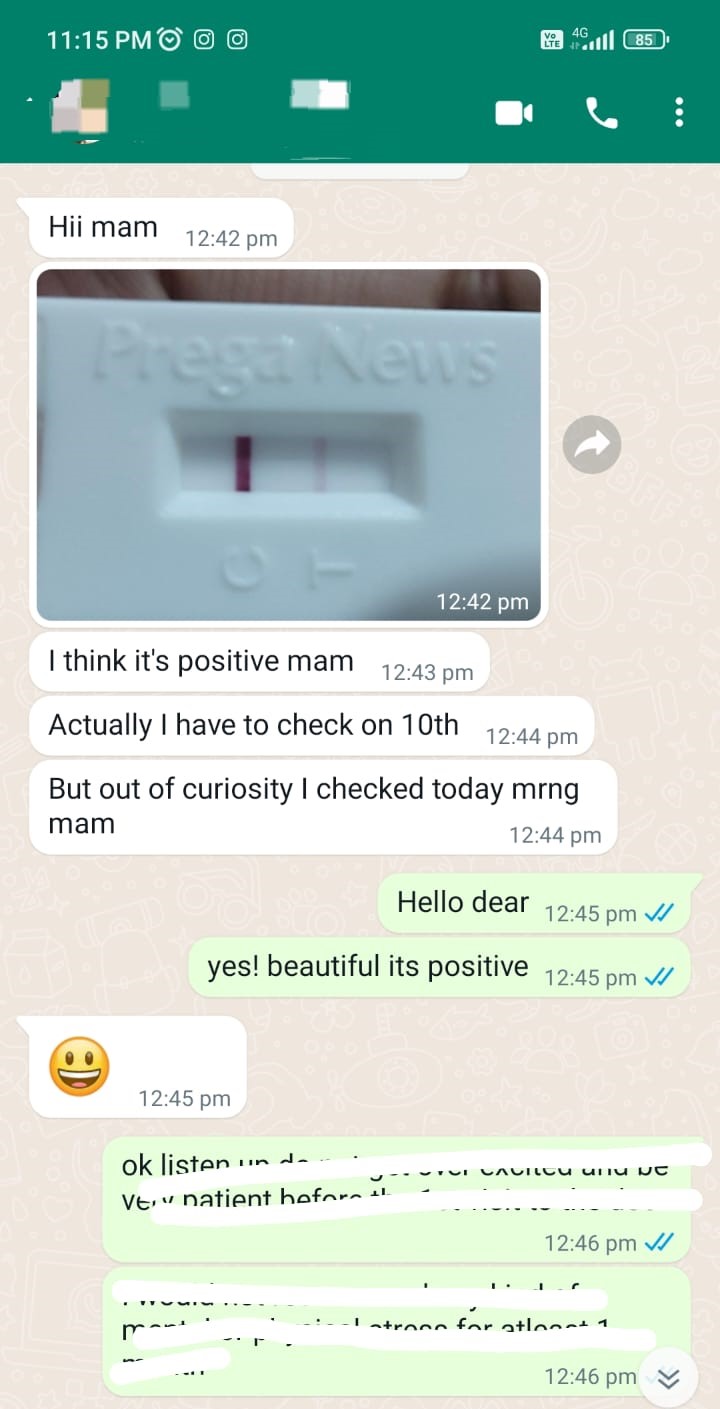The image size is (720, 1409).
Task: Open the three-dot overflow menu
Action: coord(679,112)
